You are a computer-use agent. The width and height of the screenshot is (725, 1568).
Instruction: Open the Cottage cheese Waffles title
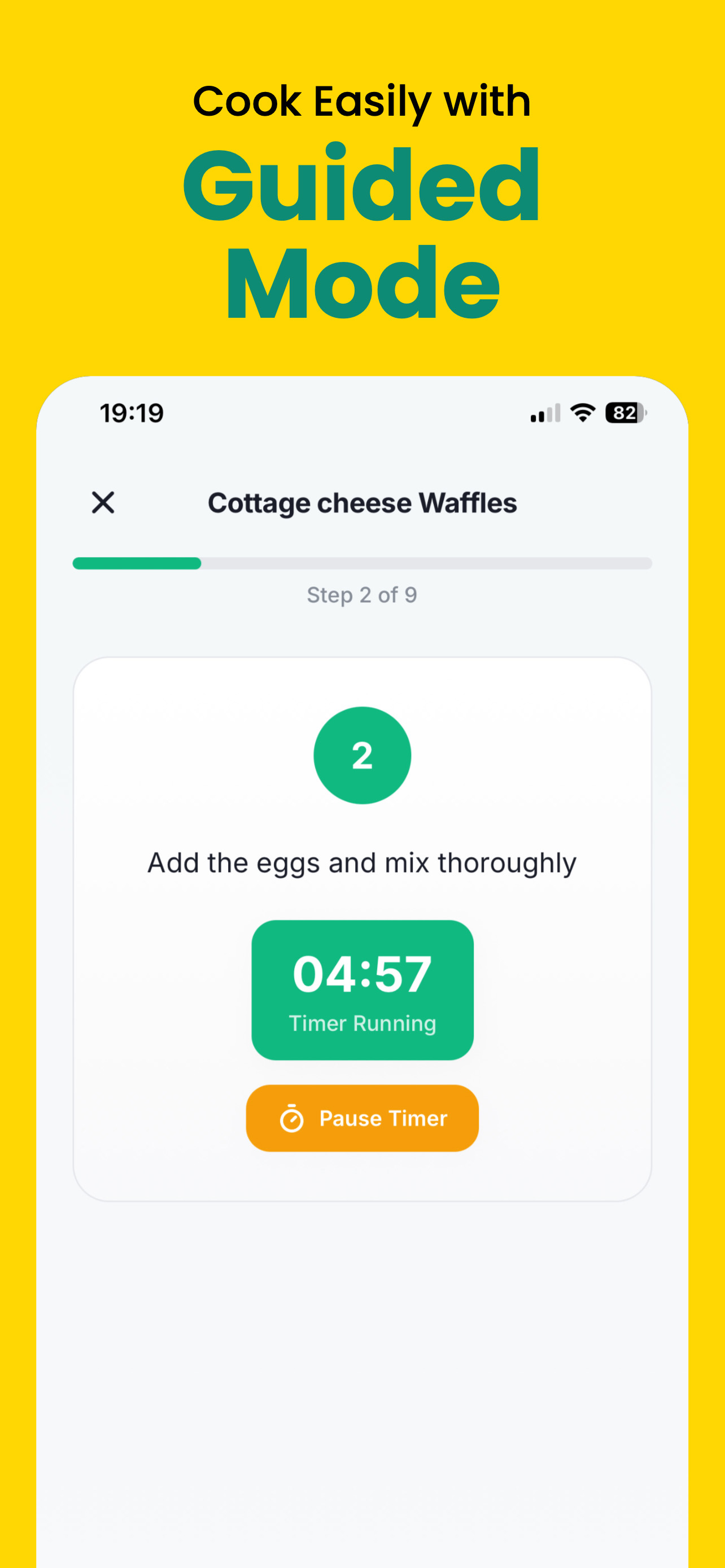point(362,503)
